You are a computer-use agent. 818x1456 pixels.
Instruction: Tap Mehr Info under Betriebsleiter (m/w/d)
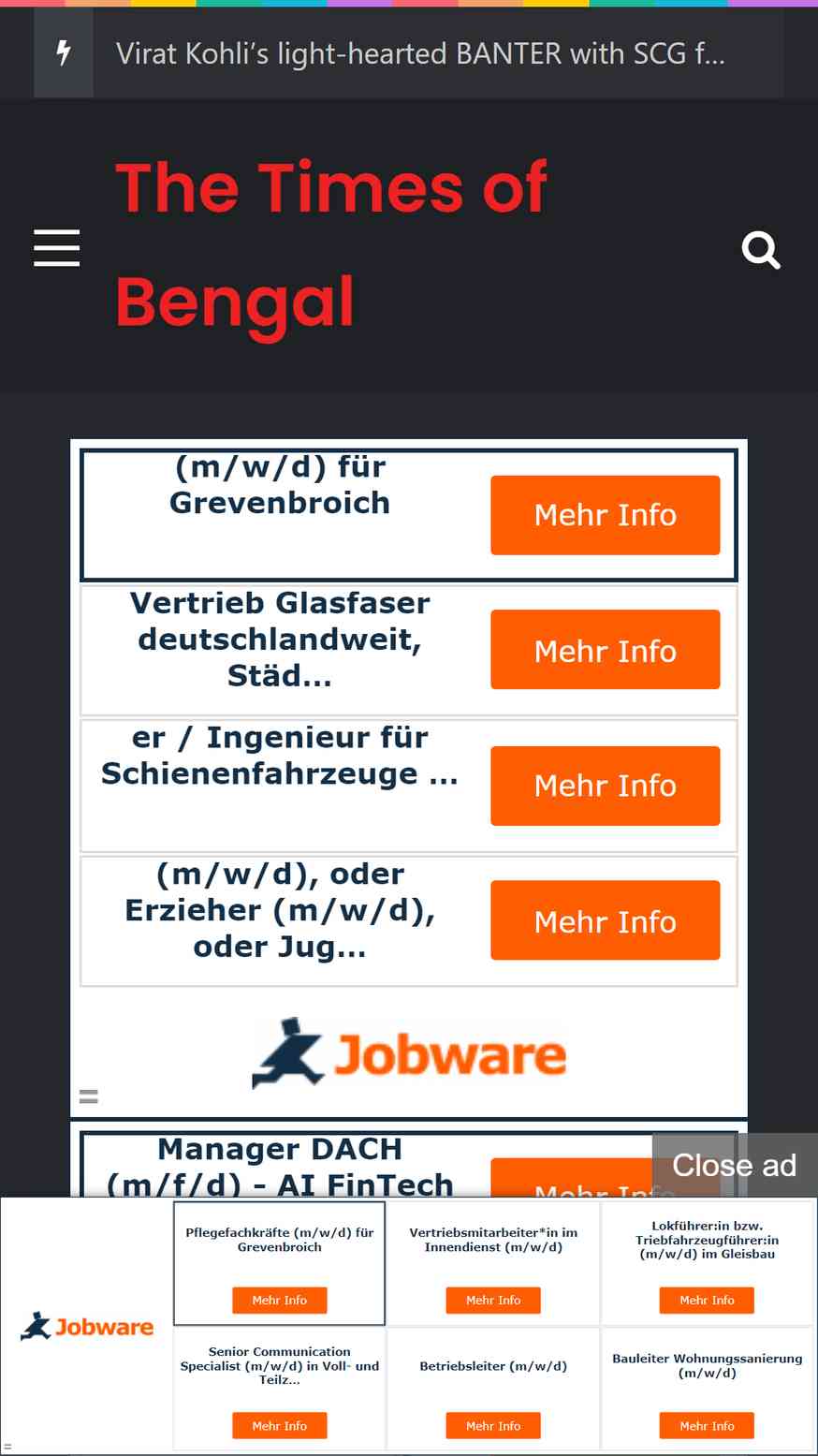(x=493, y=1425)
